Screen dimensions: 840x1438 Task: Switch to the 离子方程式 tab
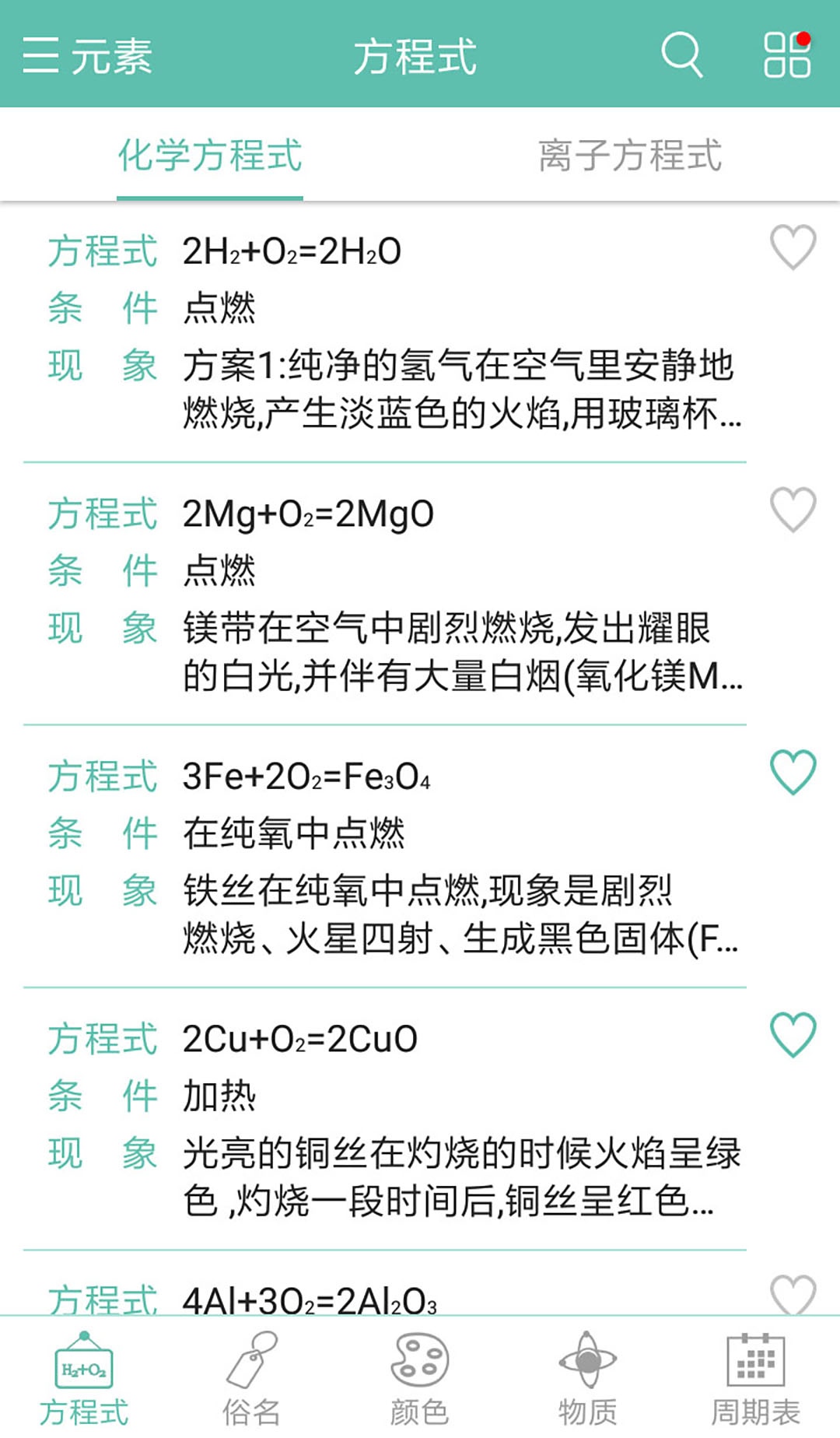click(x=630, y=155)
